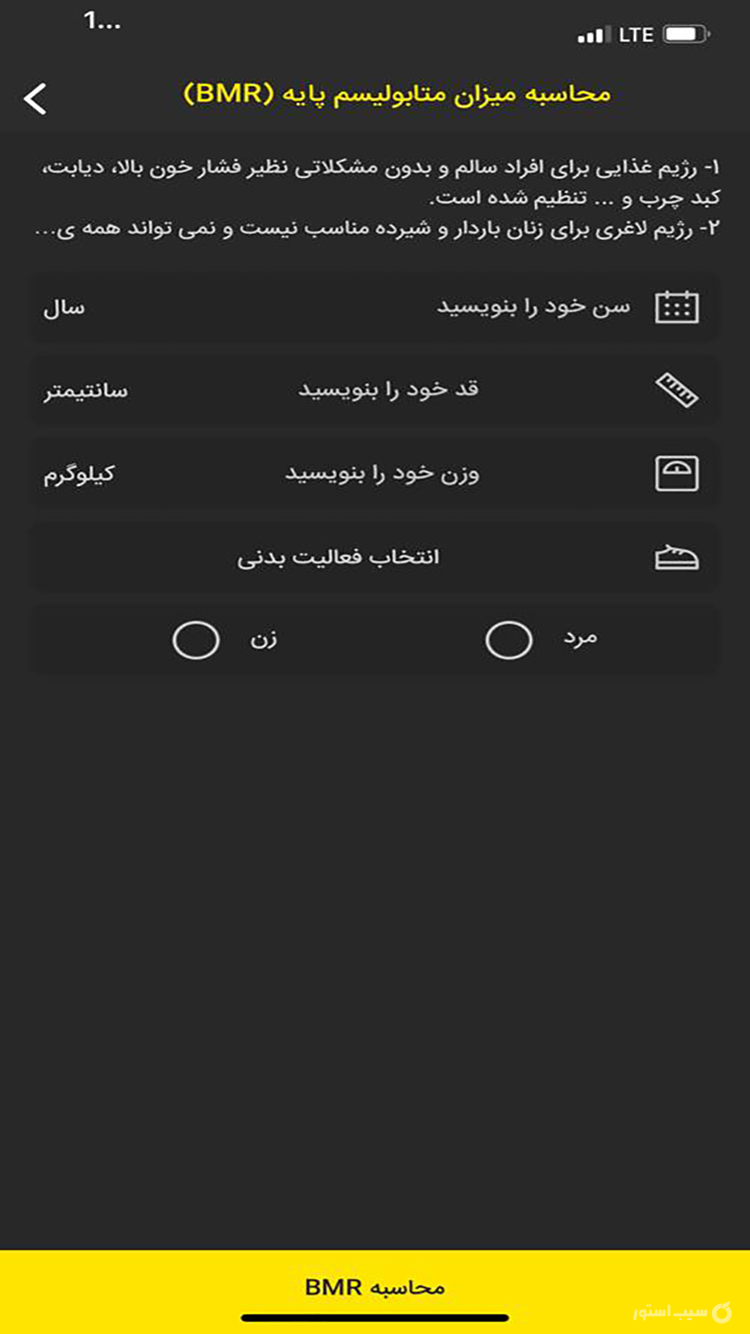Click the shoe icon for physical activity
750x1334 pixels.
[679, 557]
